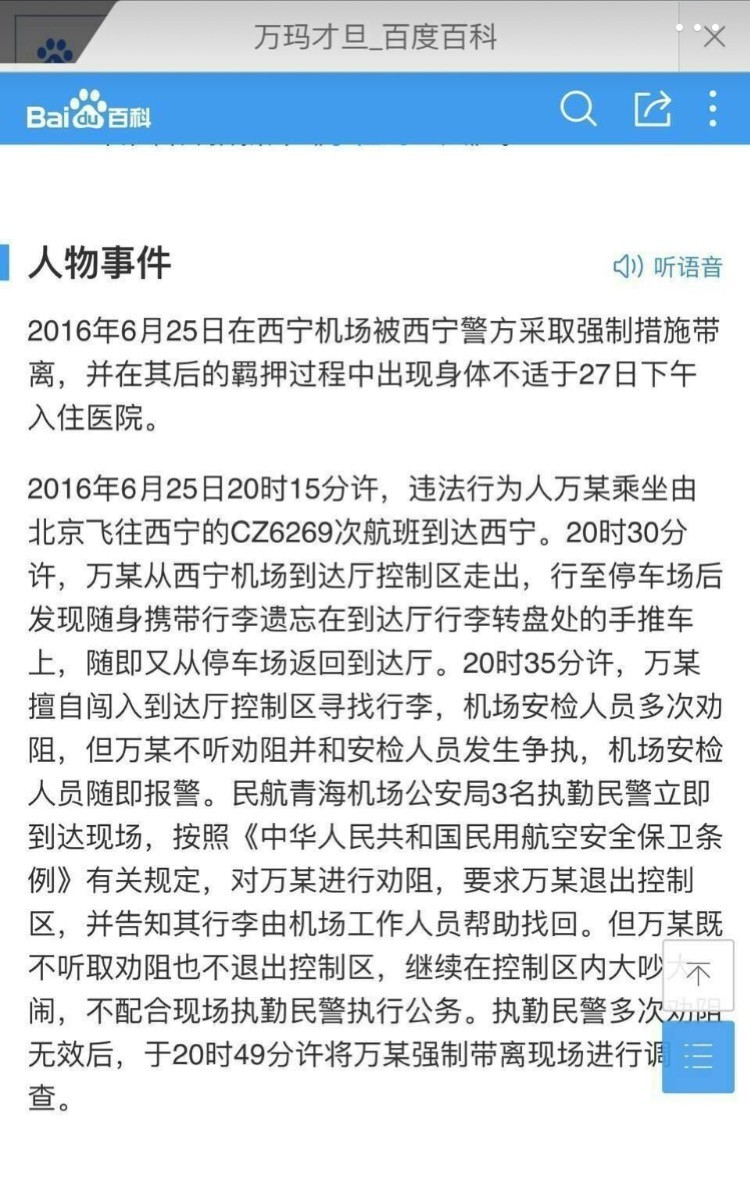Viewport: 750px width, 1181px height.
Task: Open the blue table of contents button
Action: click(x=698, y=1056)
